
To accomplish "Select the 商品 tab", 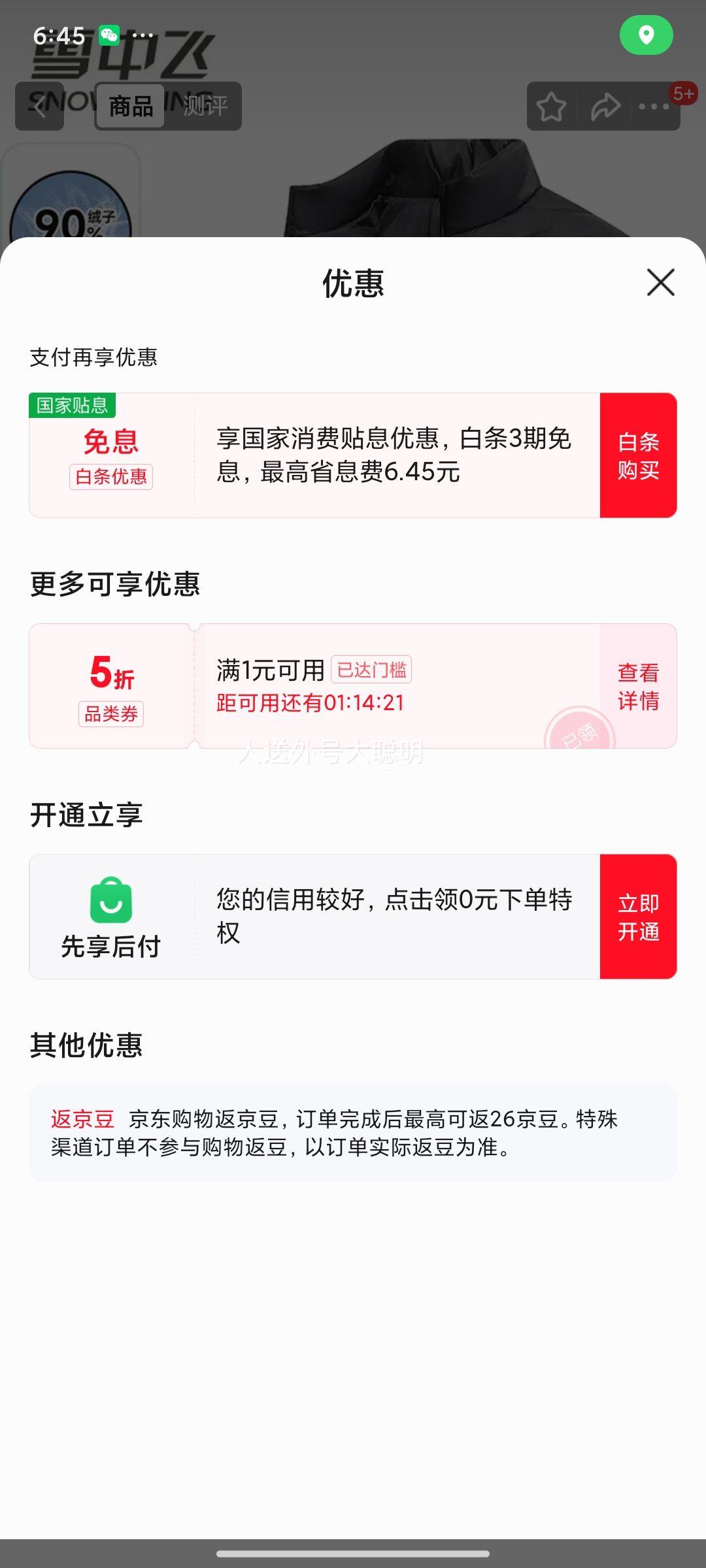I will (130, 105).
